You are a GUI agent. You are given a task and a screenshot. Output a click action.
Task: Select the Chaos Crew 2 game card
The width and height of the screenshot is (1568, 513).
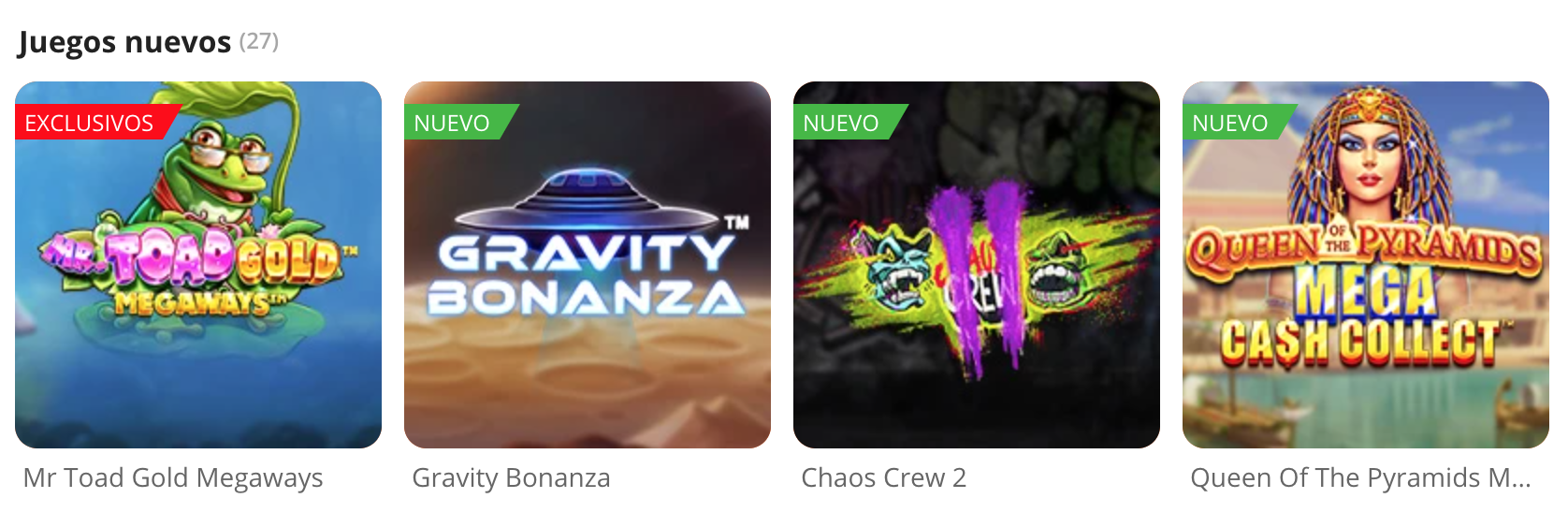tap(977, 265)
